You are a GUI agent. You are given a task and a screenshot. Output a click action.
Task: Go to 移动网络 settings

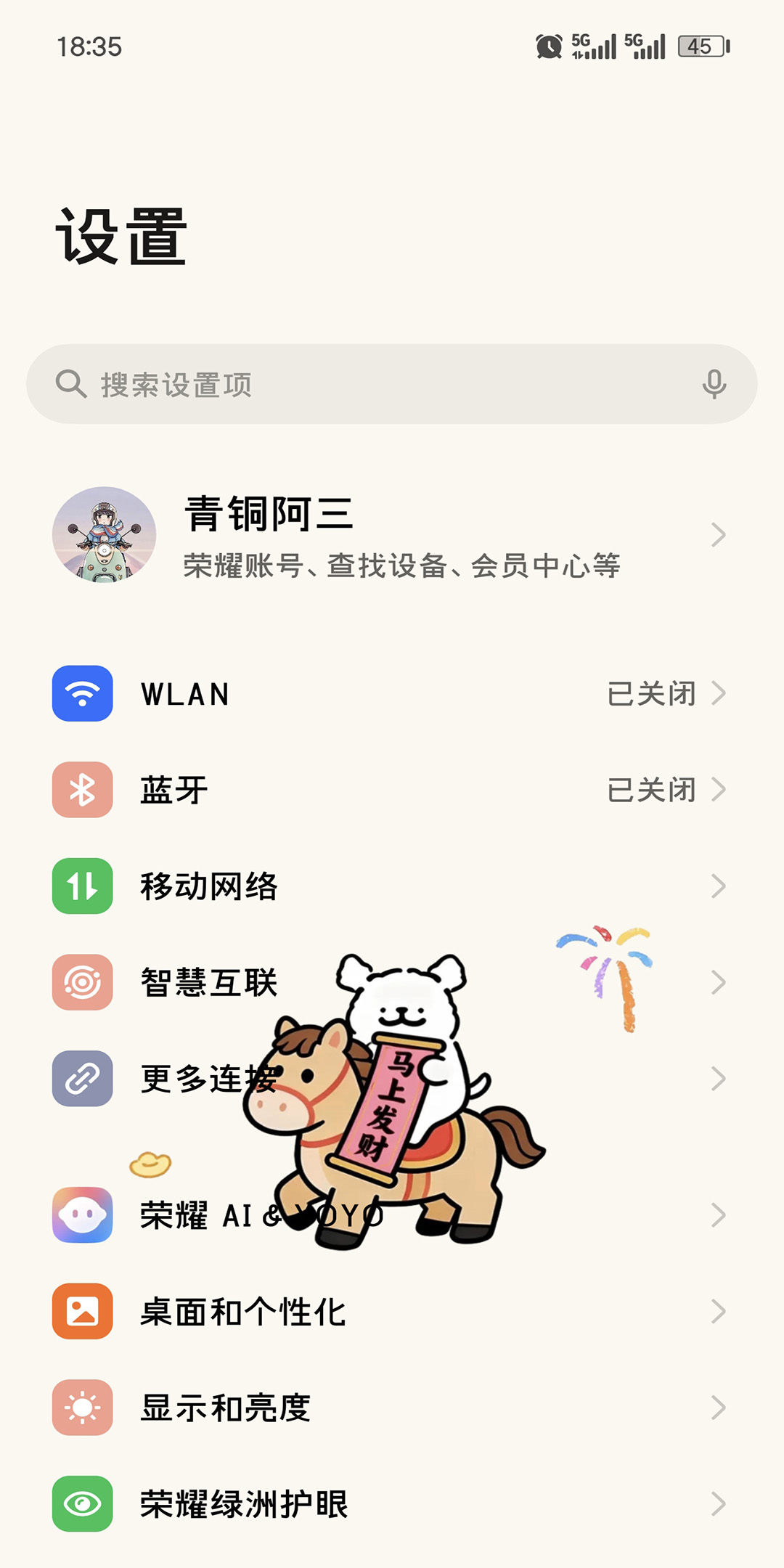coord(392,886)
